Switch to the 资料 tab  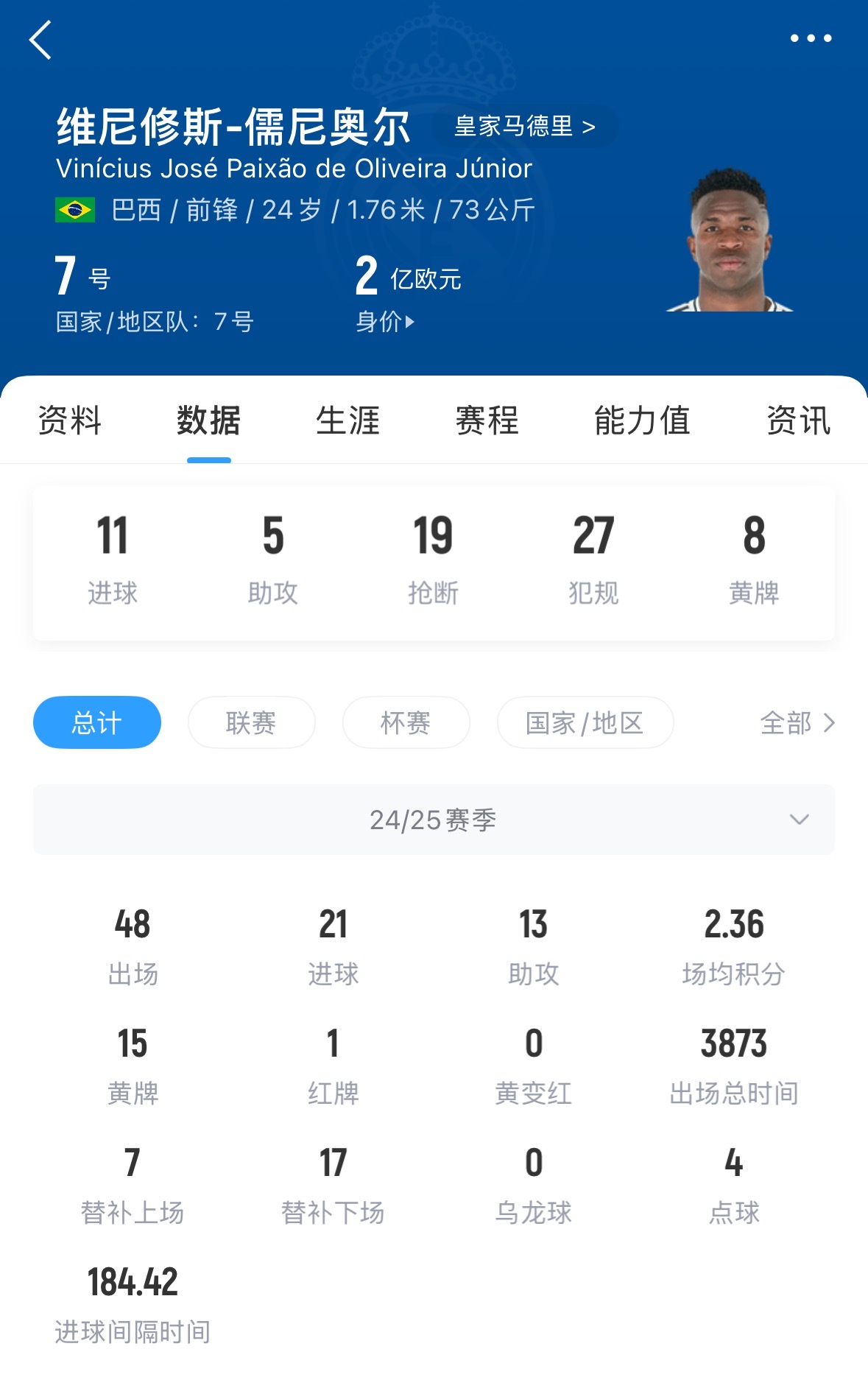(69, 420)
